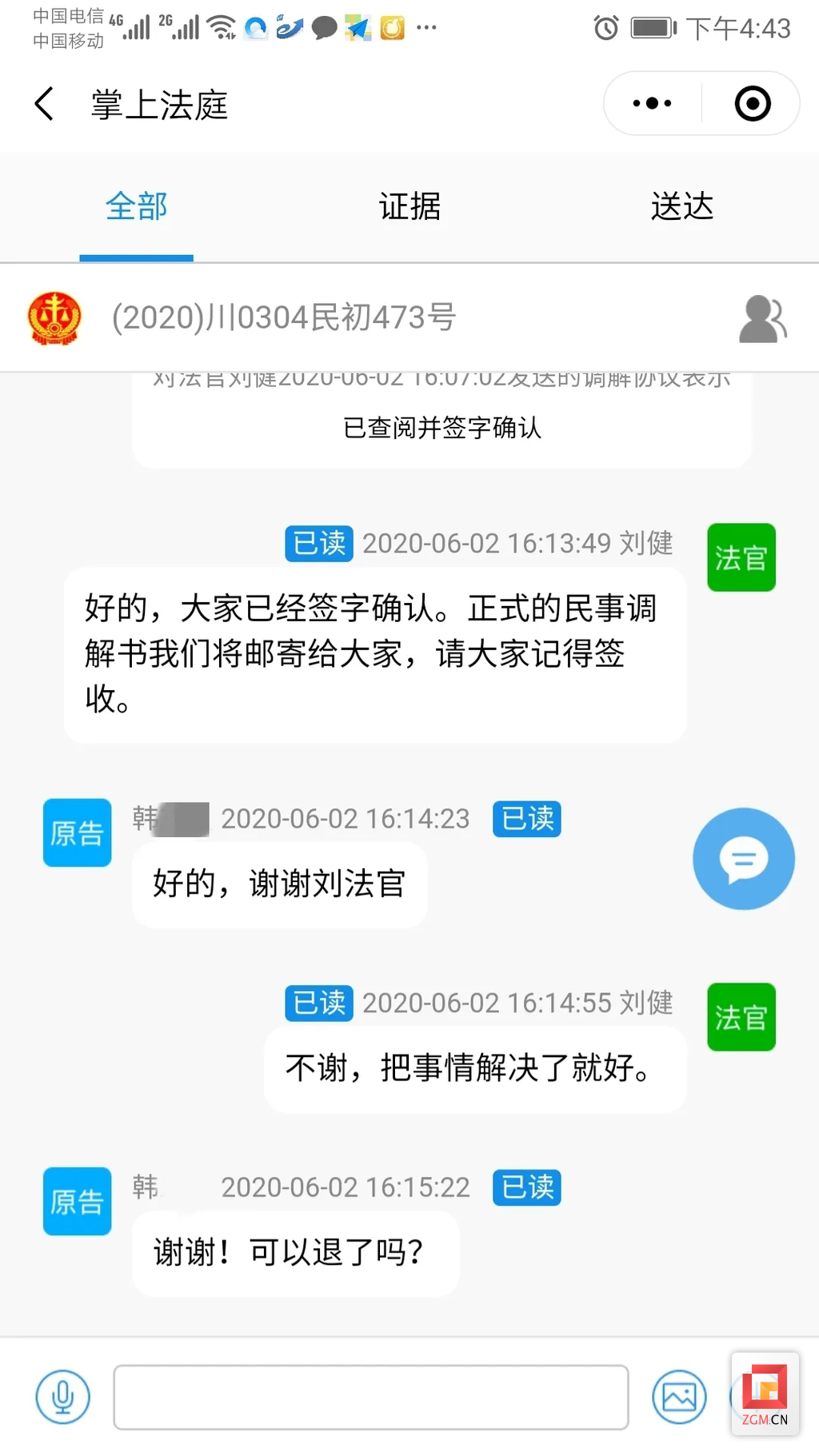
Task: Switch to the 送达 tab
Action: (681, 207)
